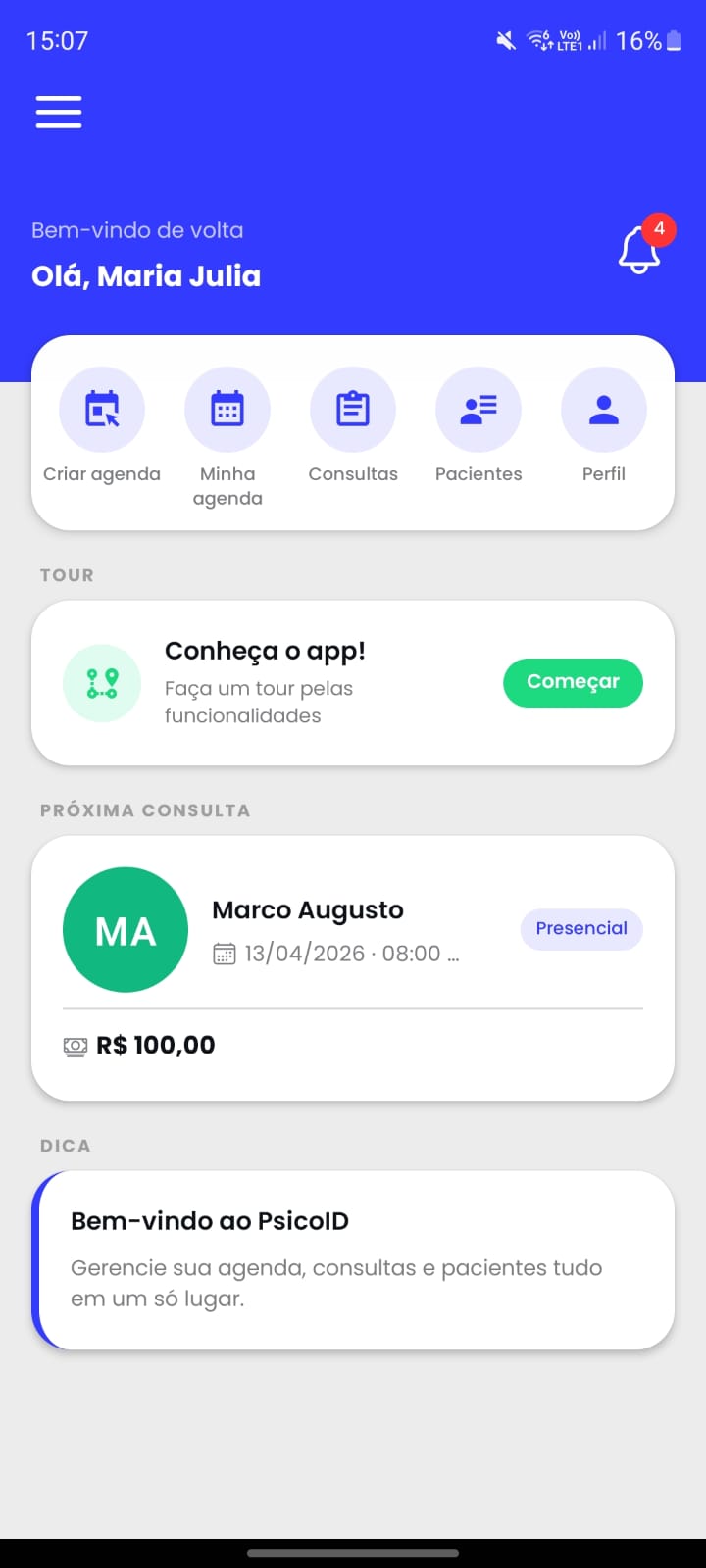Open the notifications bell
The height and width of the screenshot is (1568, 706).
639,250
